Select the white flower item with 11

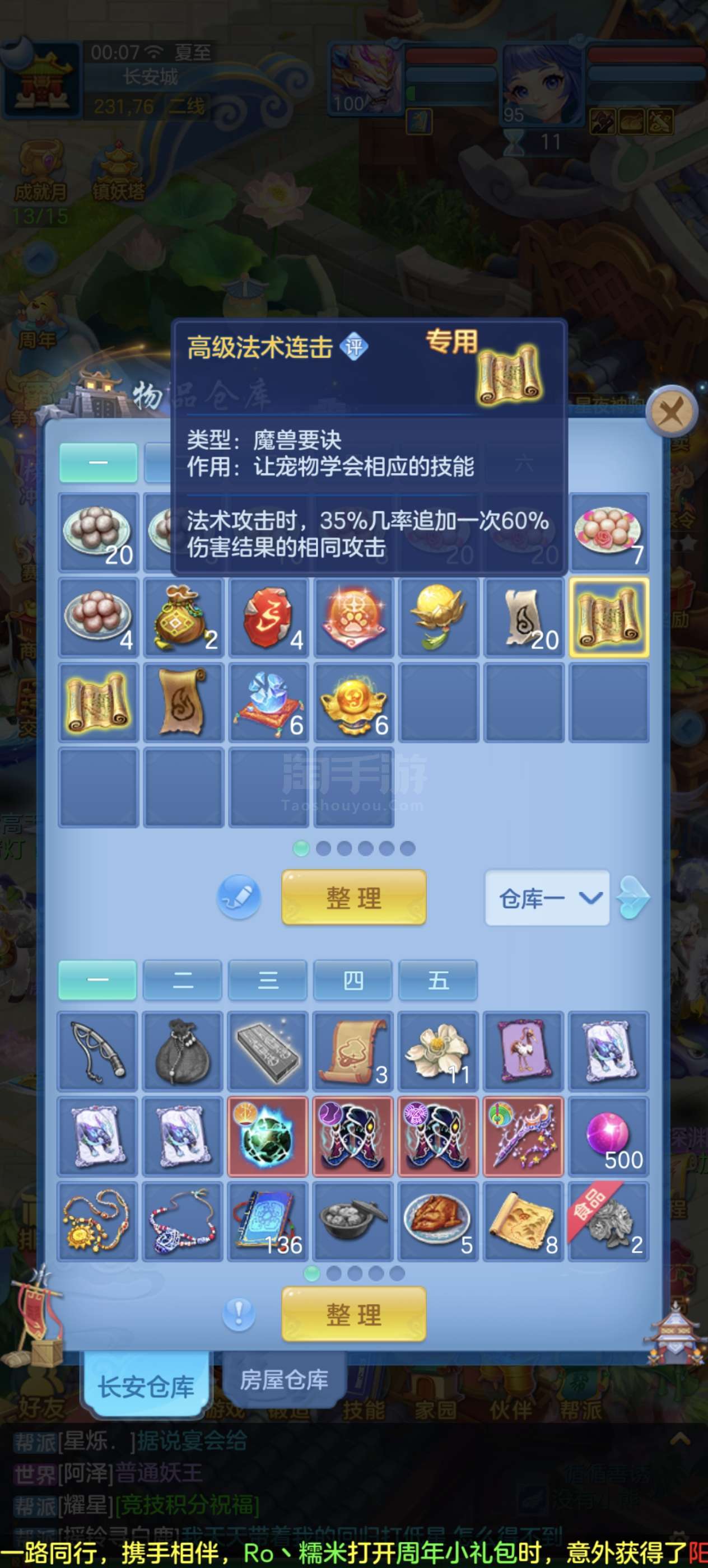(439, 1051)
